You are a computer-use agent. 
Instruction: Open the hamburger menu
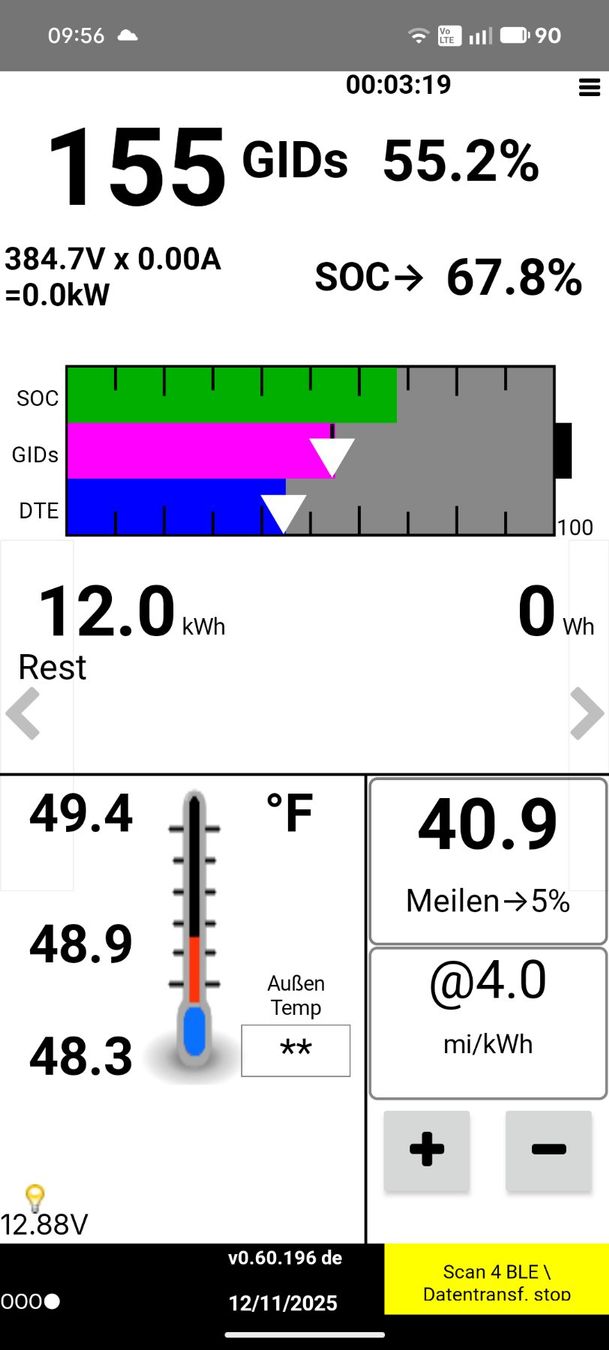pos(589,88)
